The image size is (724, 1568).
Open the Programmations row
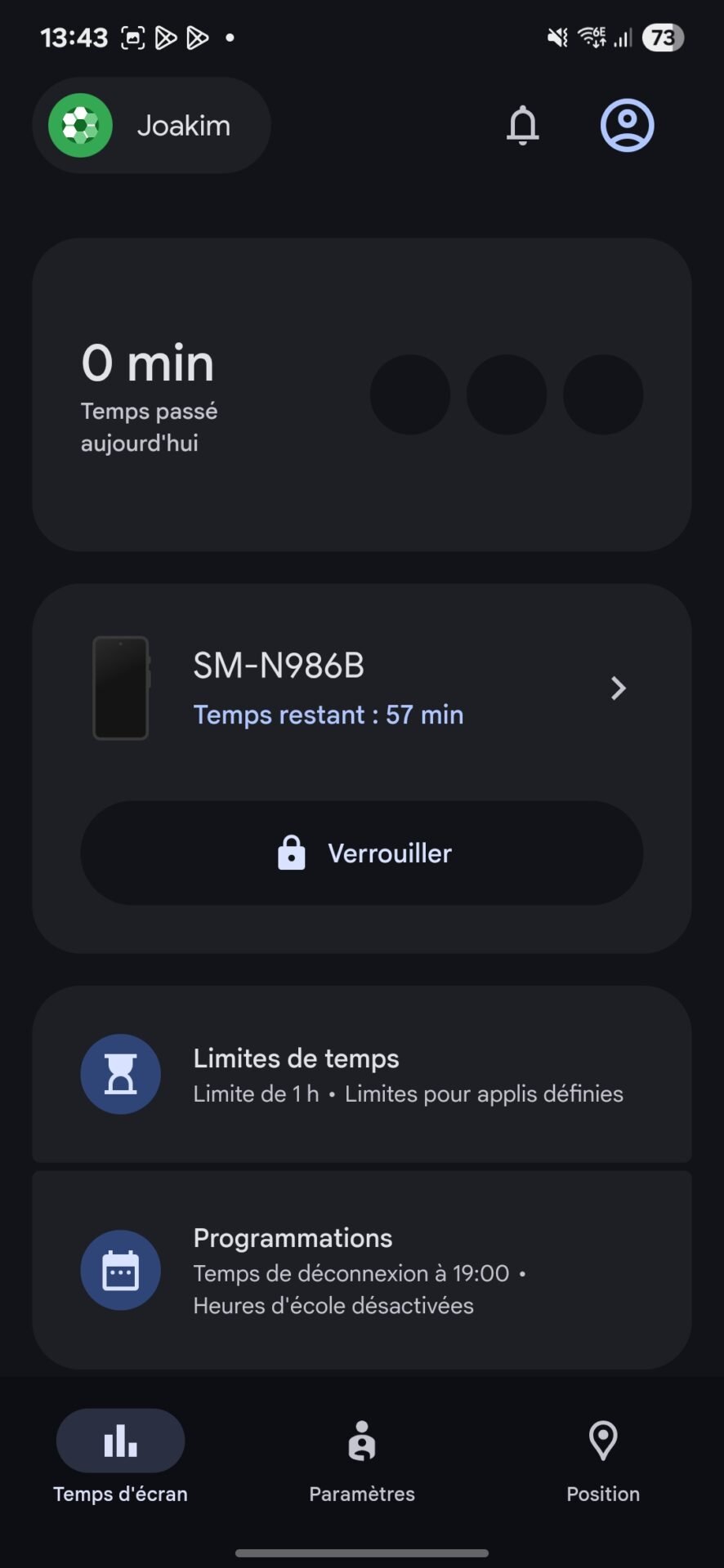[x=362, y=1270]
